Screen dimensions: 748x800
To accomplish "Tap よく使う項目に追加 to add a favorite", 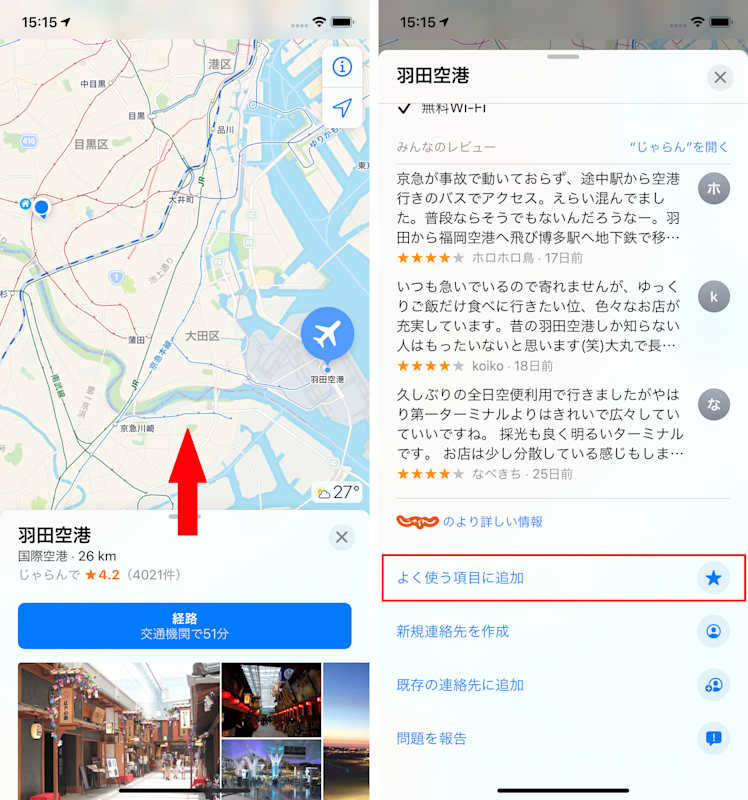I will pyautogui.click(x=563, y=578).
